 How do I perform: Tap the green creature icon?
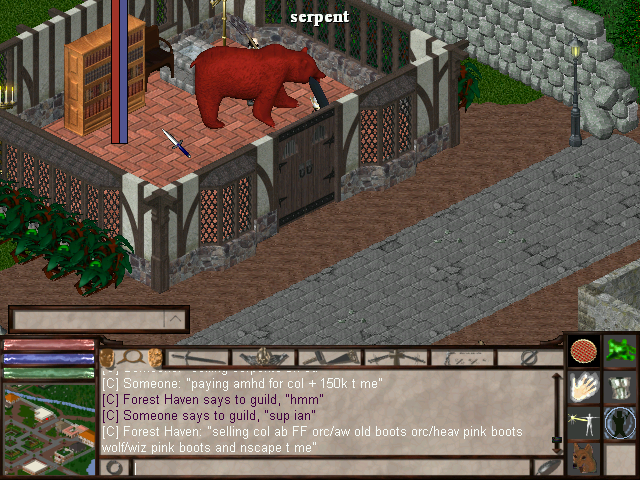coord(621,351)
